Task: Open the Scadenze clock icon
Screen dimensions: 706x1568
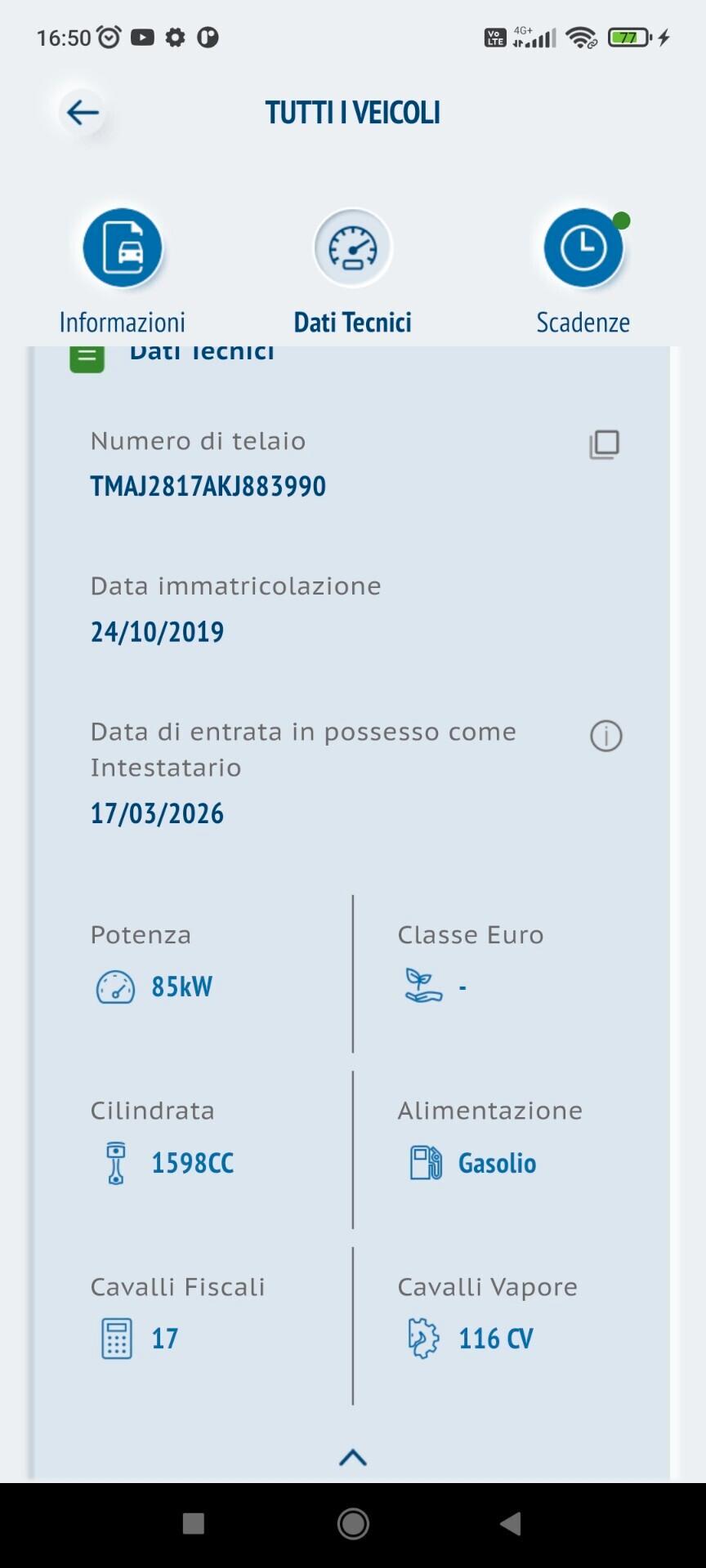Action: tap(583, 247)
